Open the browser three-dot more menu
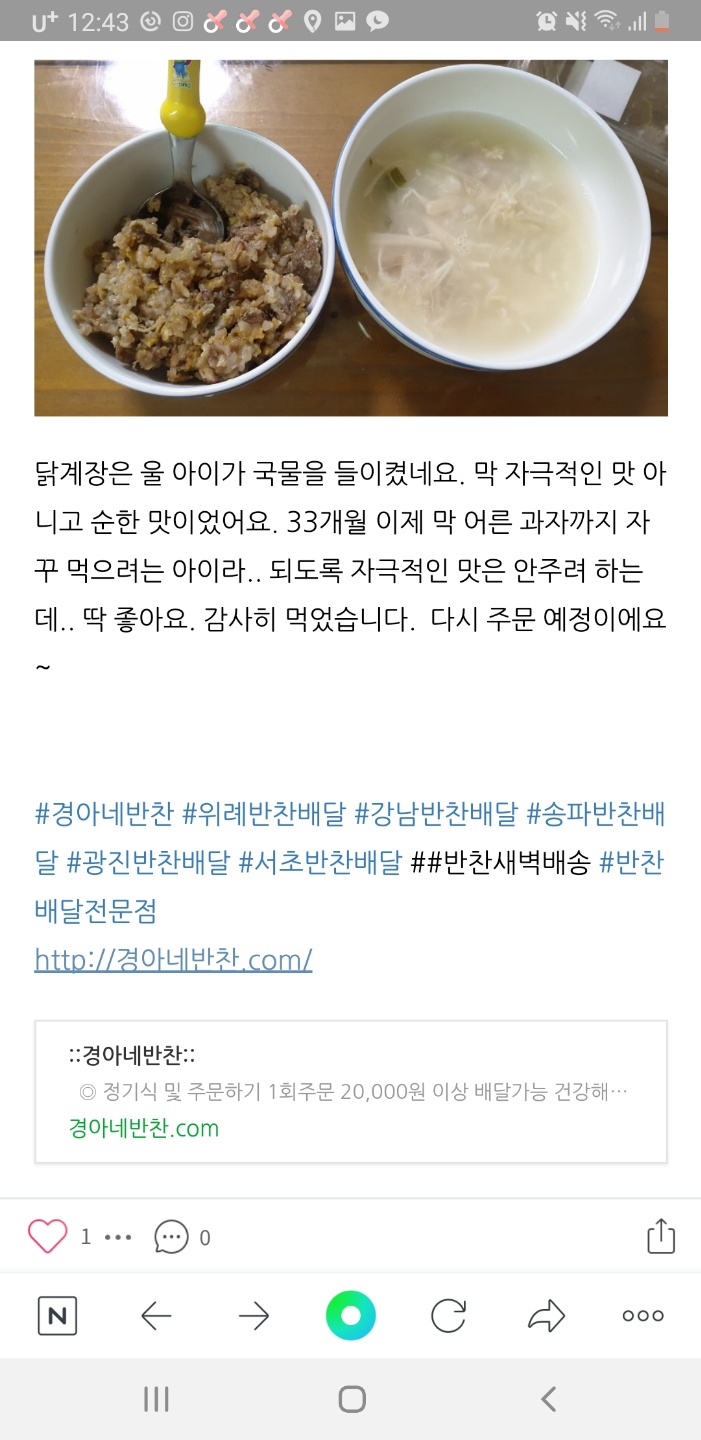This screenshot has height=1440, width=701. pyautogui.click(x=643, y=1316)
